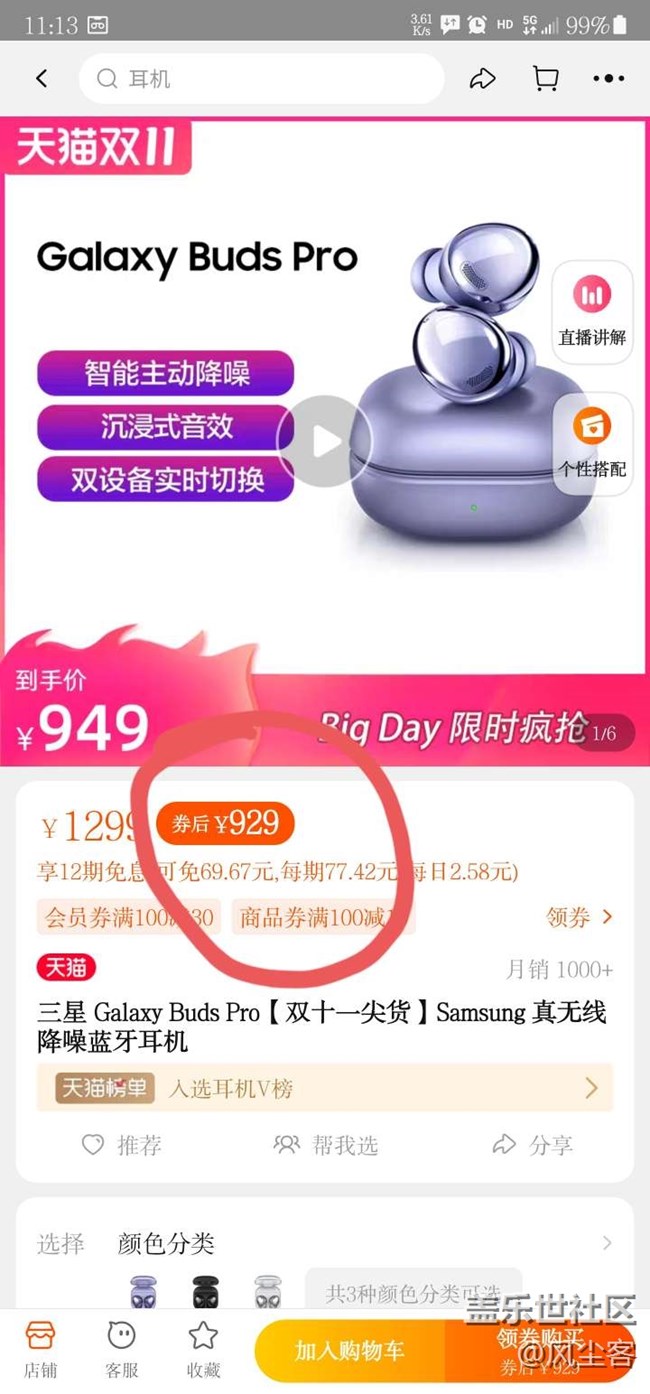Play the Galaxy Buds Pro product video
Viewport: 650px width, 1394px height.
tap(324, 441)
